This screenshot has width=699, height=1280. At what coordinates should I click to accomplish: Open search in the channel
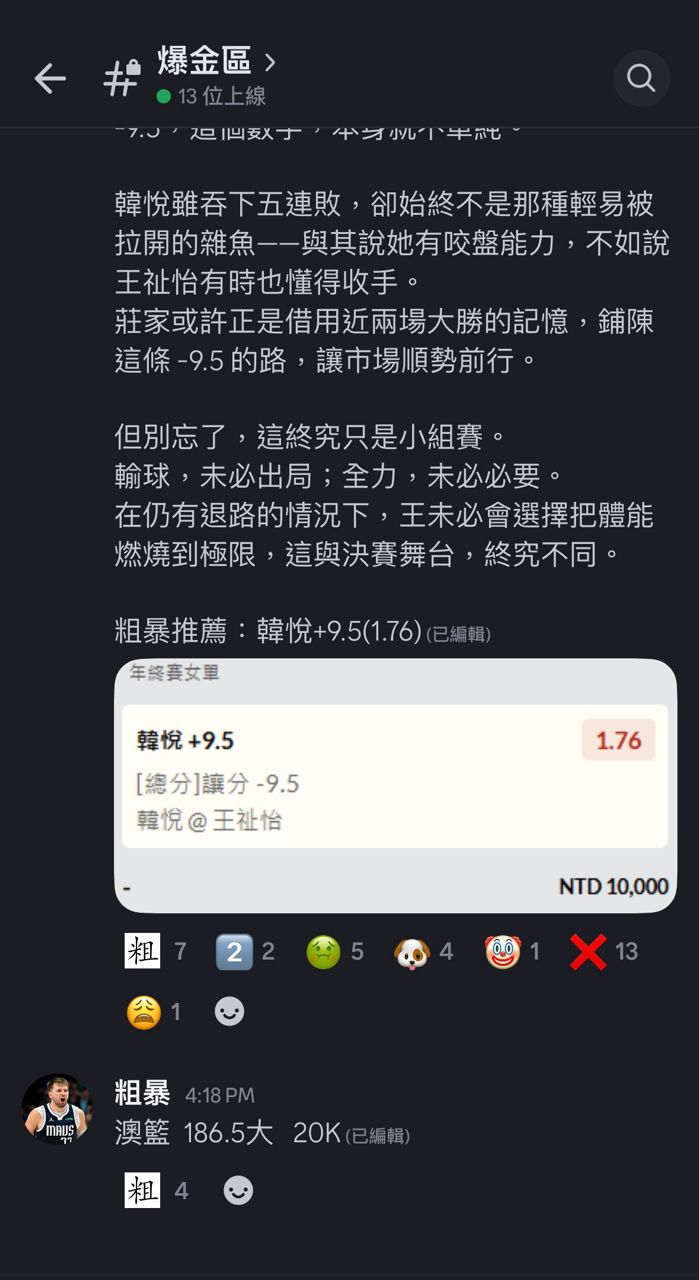click(x=641, y=78)
